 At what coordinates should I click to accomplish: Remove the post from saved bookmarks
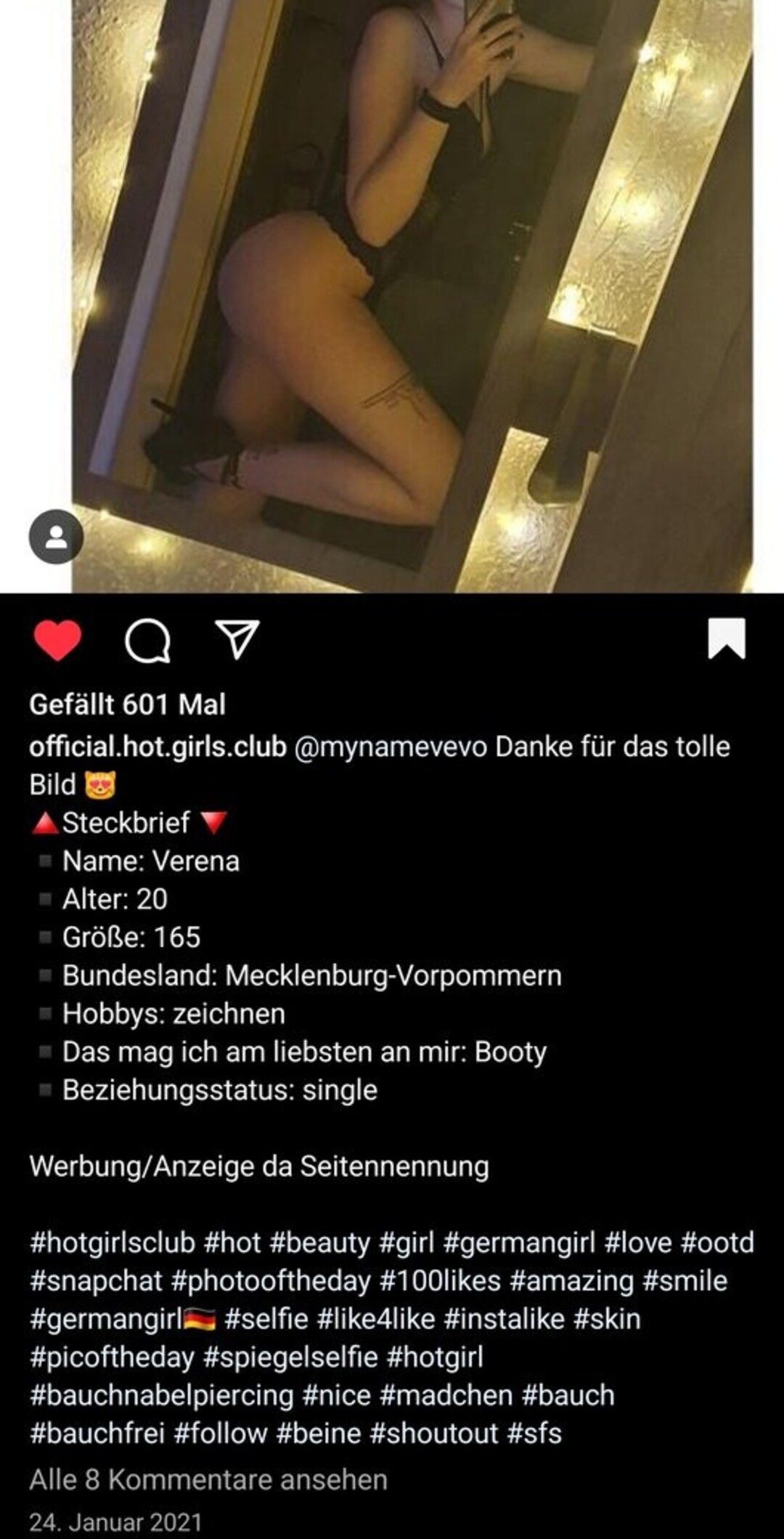(x=727, y=638)
